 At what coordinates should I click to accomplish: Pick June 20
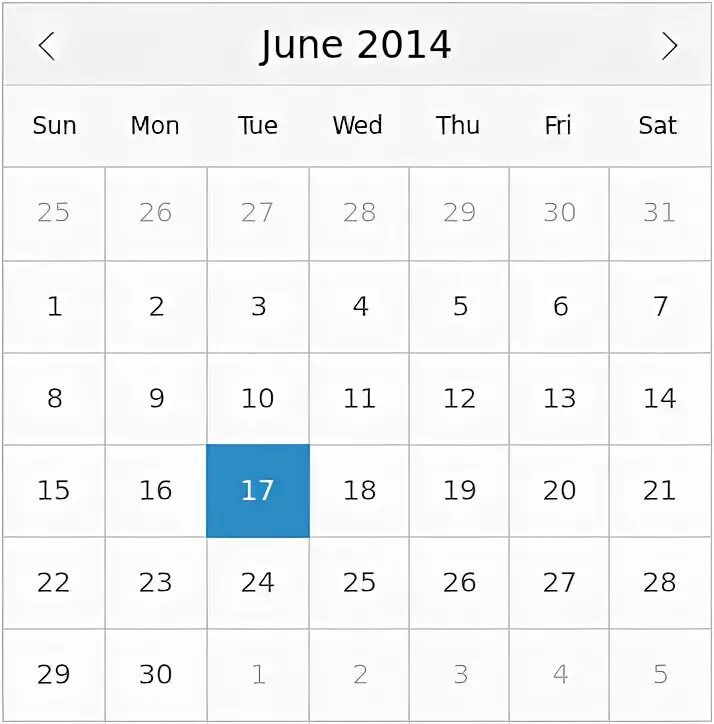point(559,490)
